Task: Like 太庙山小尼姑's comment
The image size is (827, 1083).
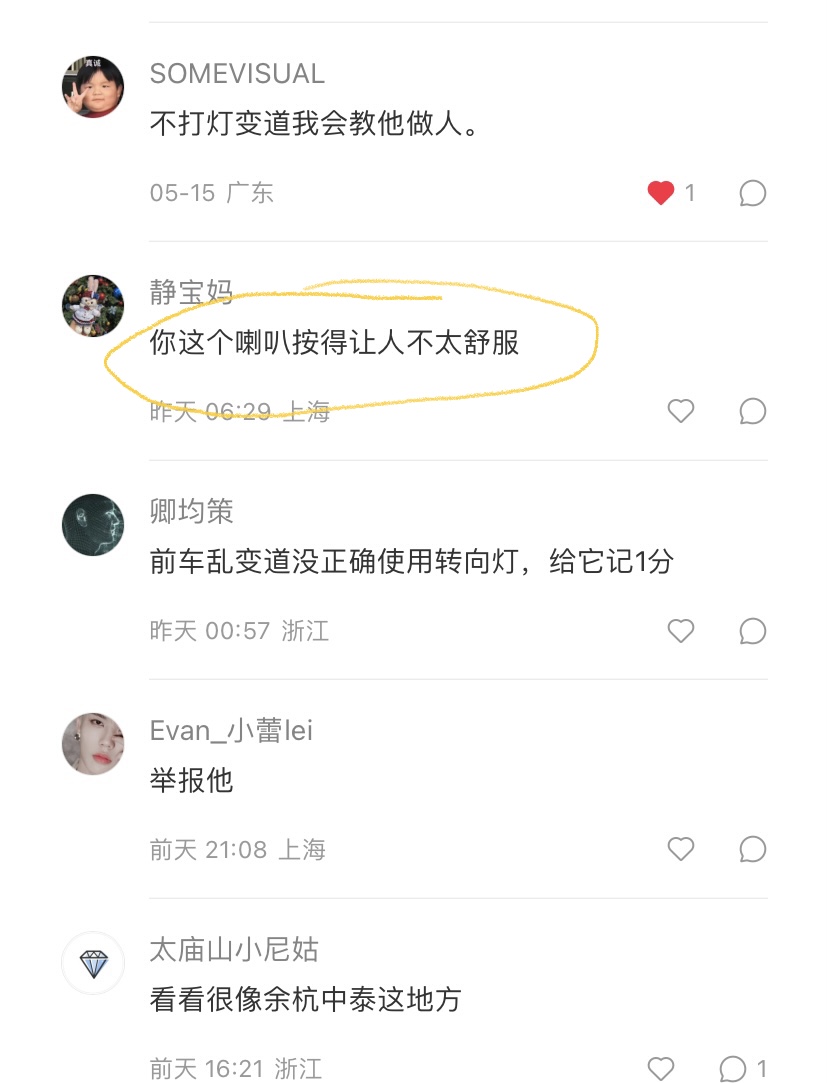Action: (661, 1068)
